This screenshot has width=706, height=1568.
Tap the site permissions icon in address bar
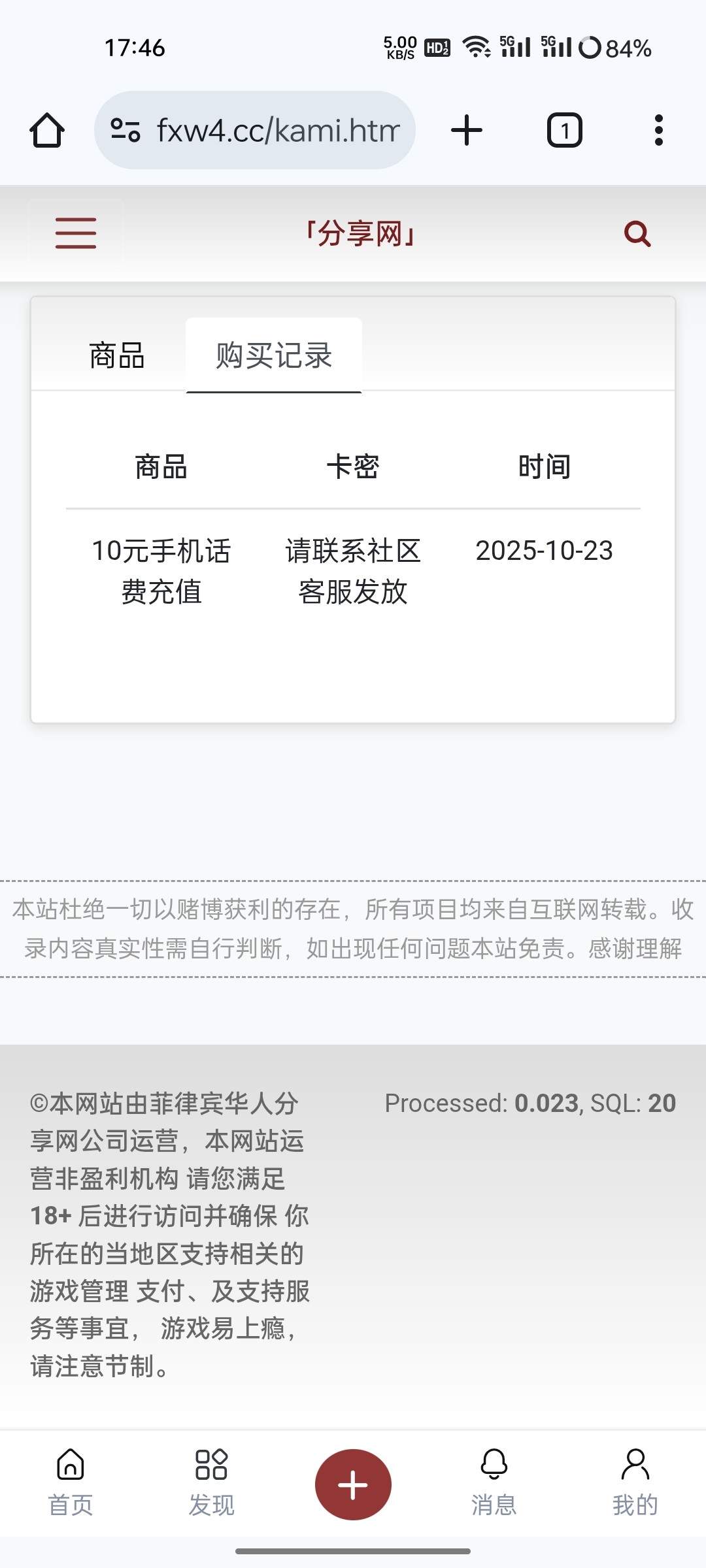[126, 129]
